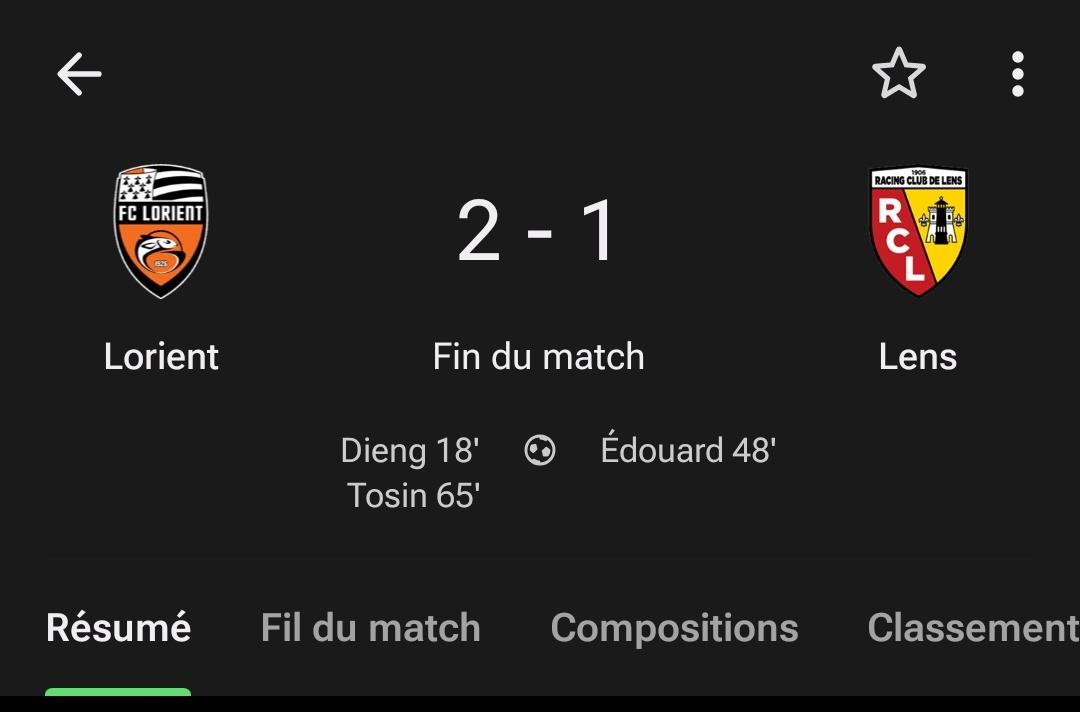Viewport: 1080px width, 712px height.
Task: Switch to the Compositions tab
Action: [x=674, y=628]
